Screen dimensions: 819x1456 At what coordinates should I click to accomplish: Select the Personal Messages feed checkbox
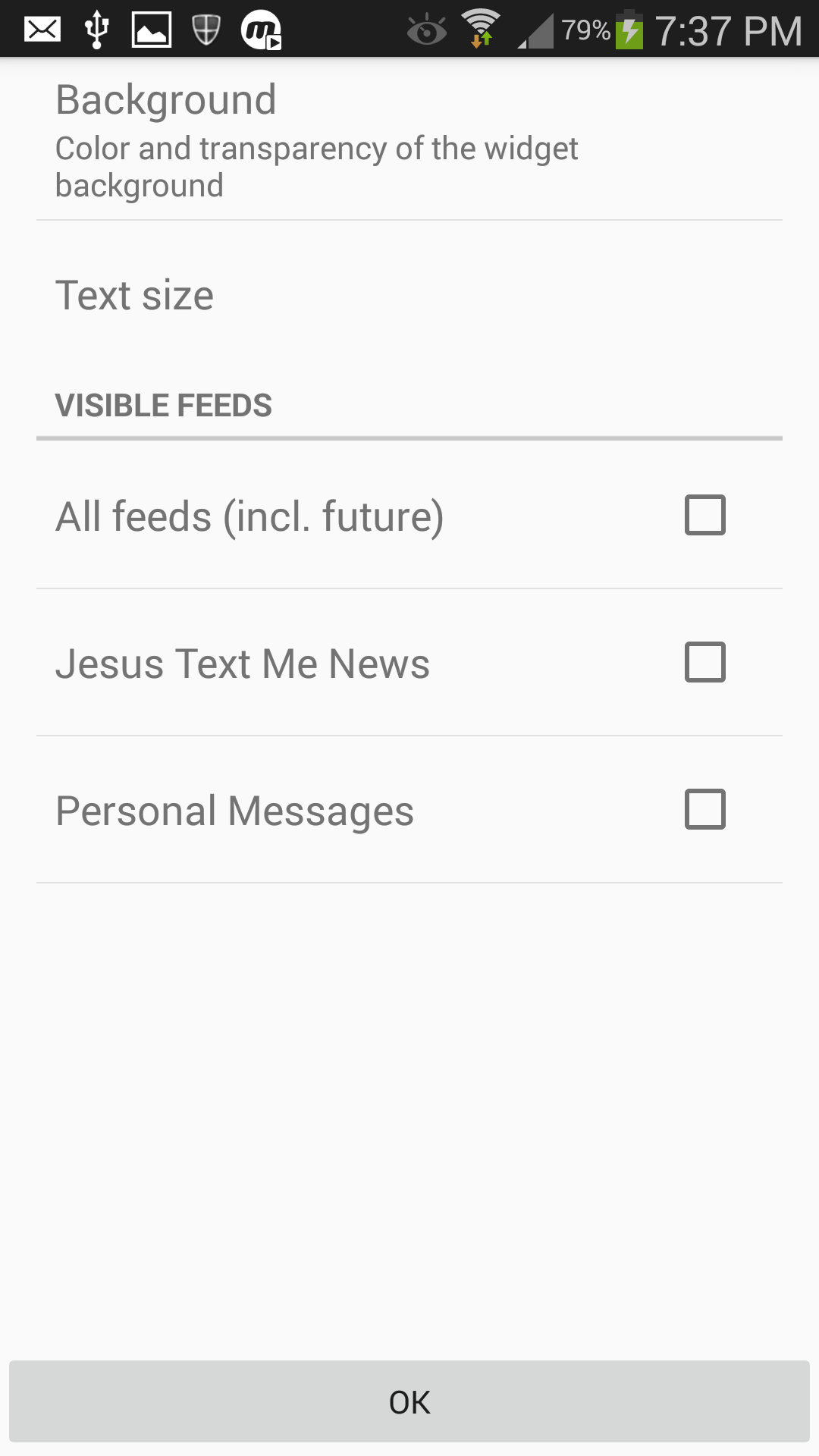point(704,810)
